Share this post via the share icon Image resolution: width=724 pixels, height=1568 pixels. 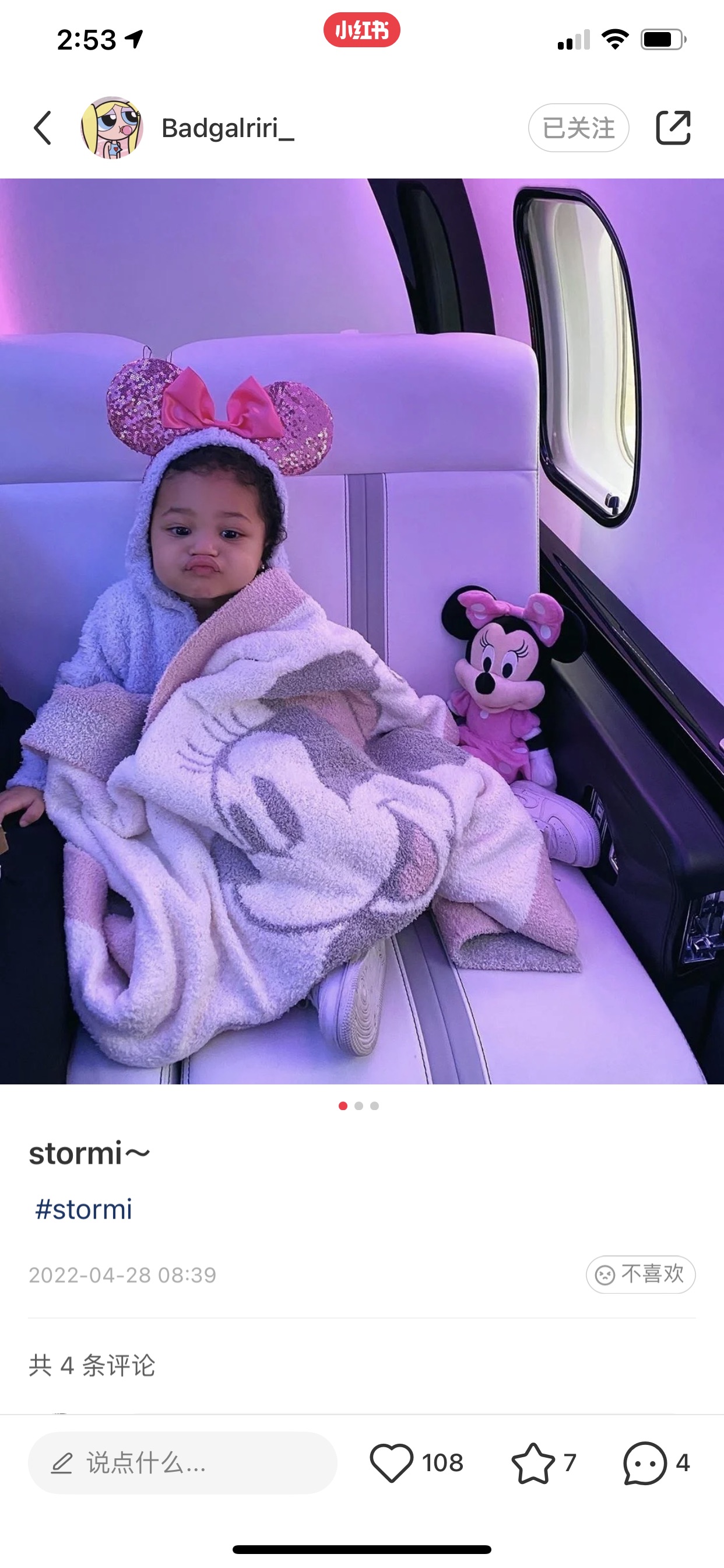673,128
